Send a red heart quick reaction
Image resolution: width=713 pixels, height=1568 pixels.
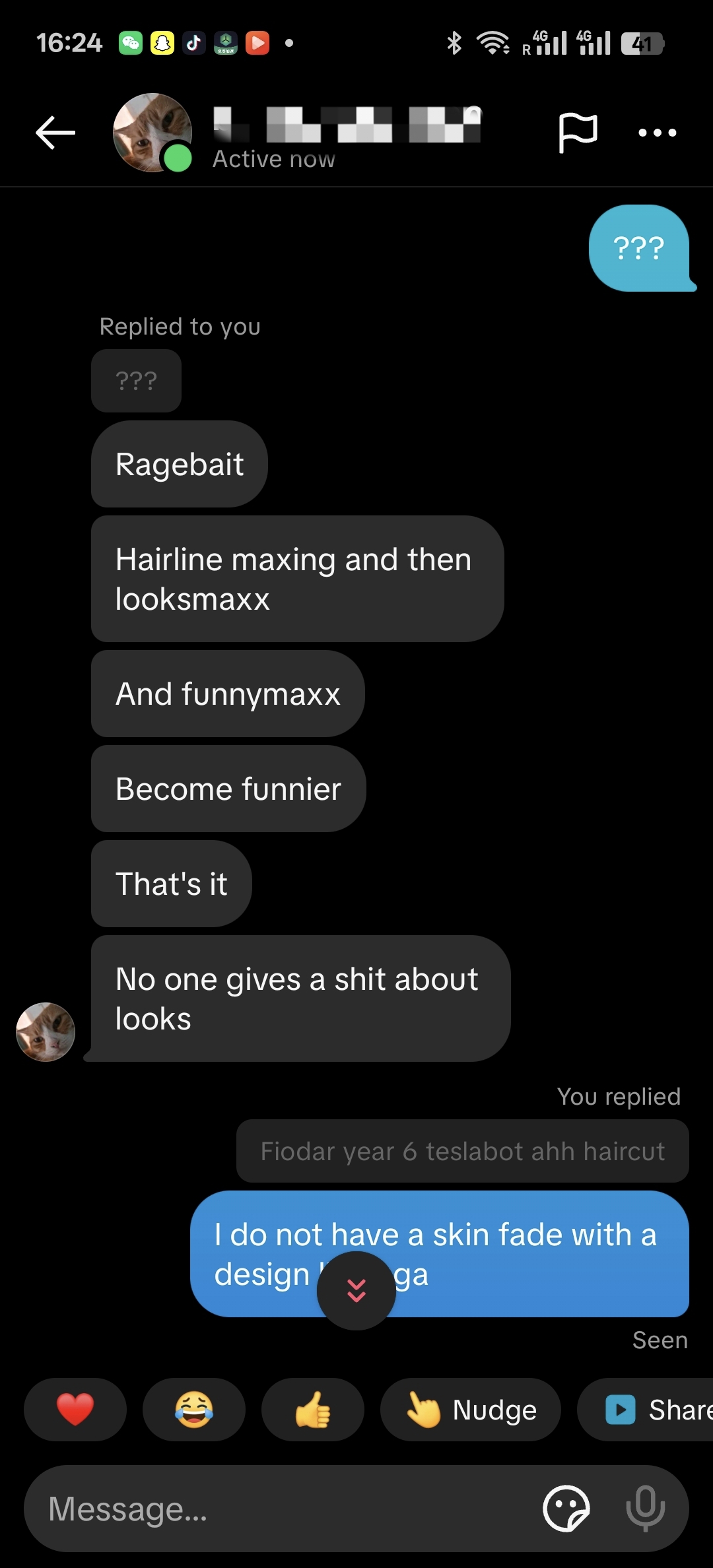[x=75, y=1410]
